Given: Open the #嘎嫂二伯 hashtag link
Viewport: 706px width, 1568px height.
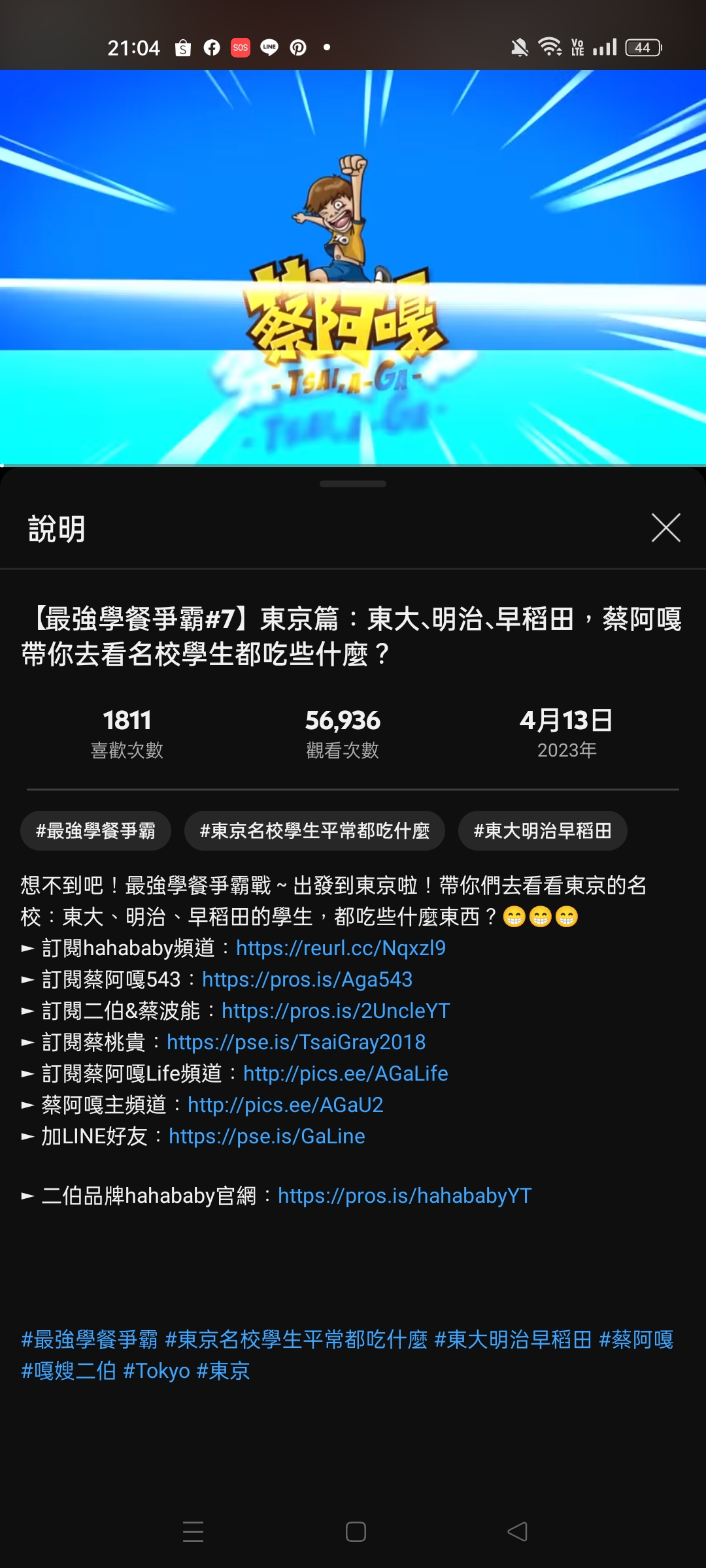Looking at the screenshot, I should [x=68, y=1371].
